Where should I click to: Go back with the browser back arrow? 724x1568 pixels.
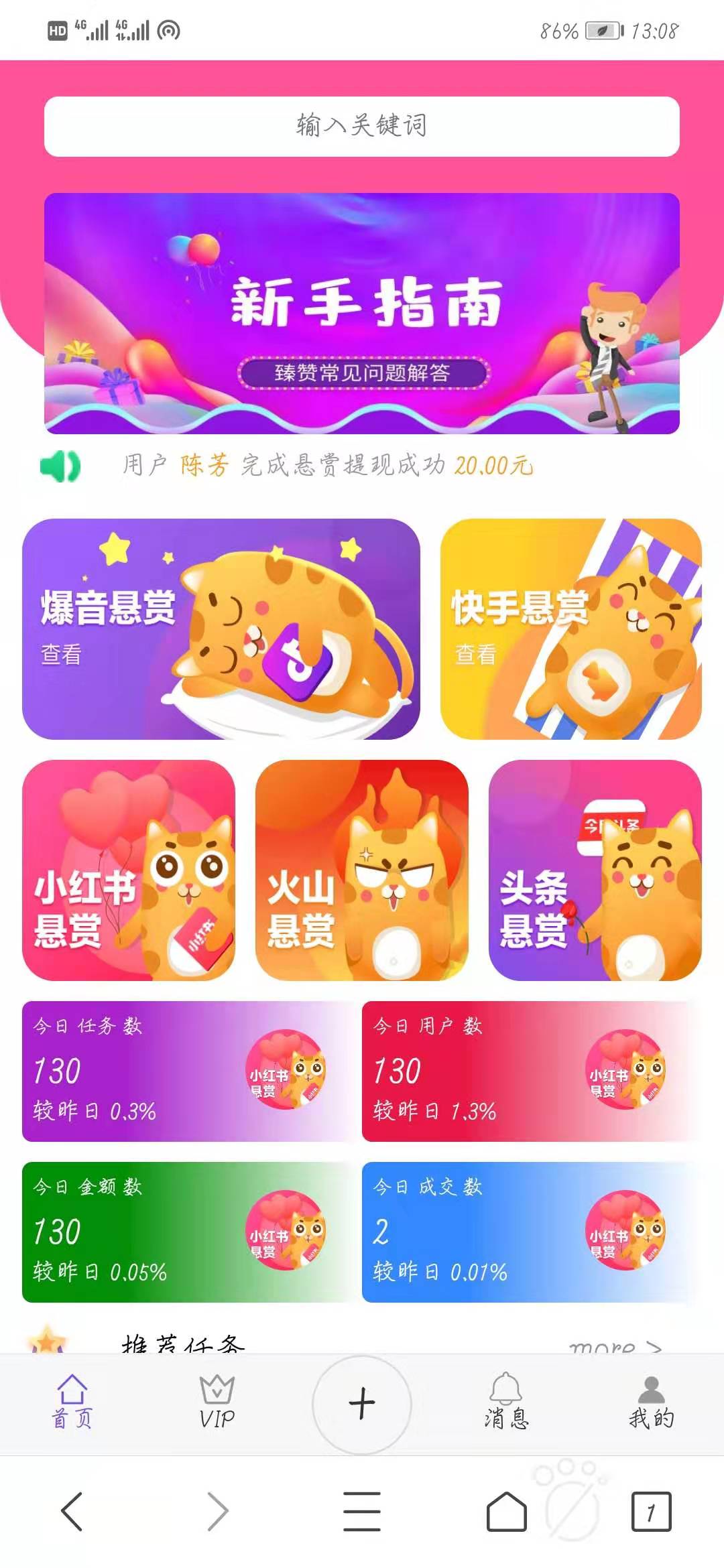point(72,1512)
